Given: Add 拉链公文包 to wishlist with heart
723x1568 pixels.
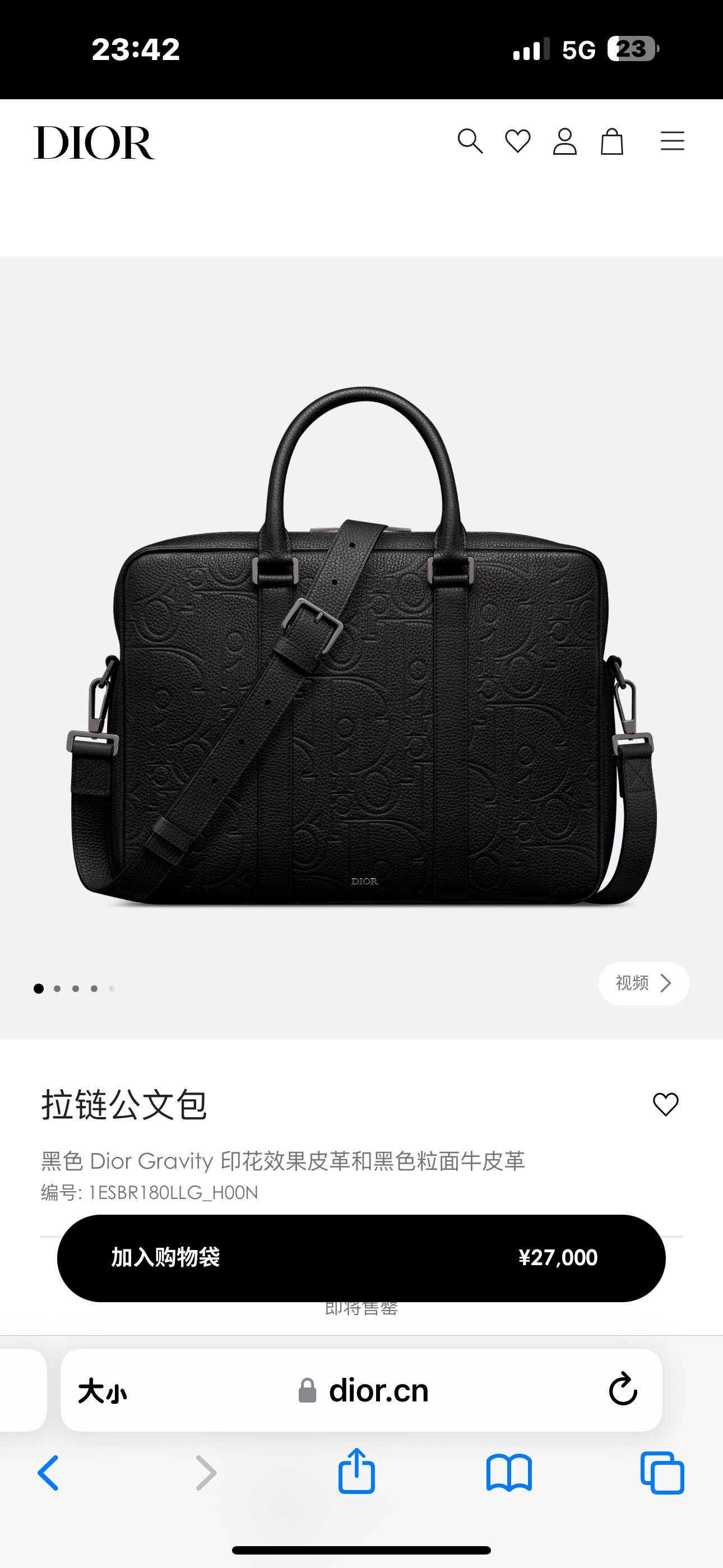Looking at the screenshot, I should tap(665, 1104).
